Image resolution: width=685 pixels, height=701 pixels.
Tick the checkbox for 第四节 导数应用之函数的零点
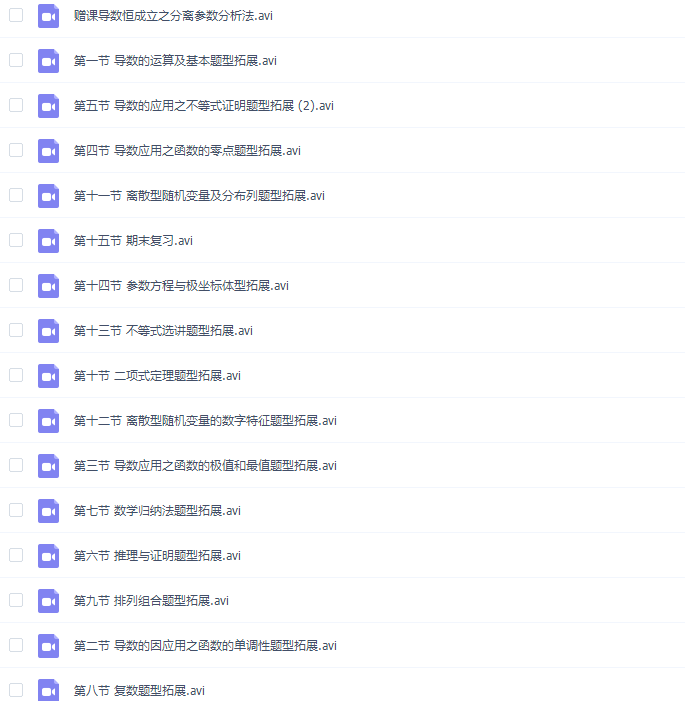coord(16,150)
